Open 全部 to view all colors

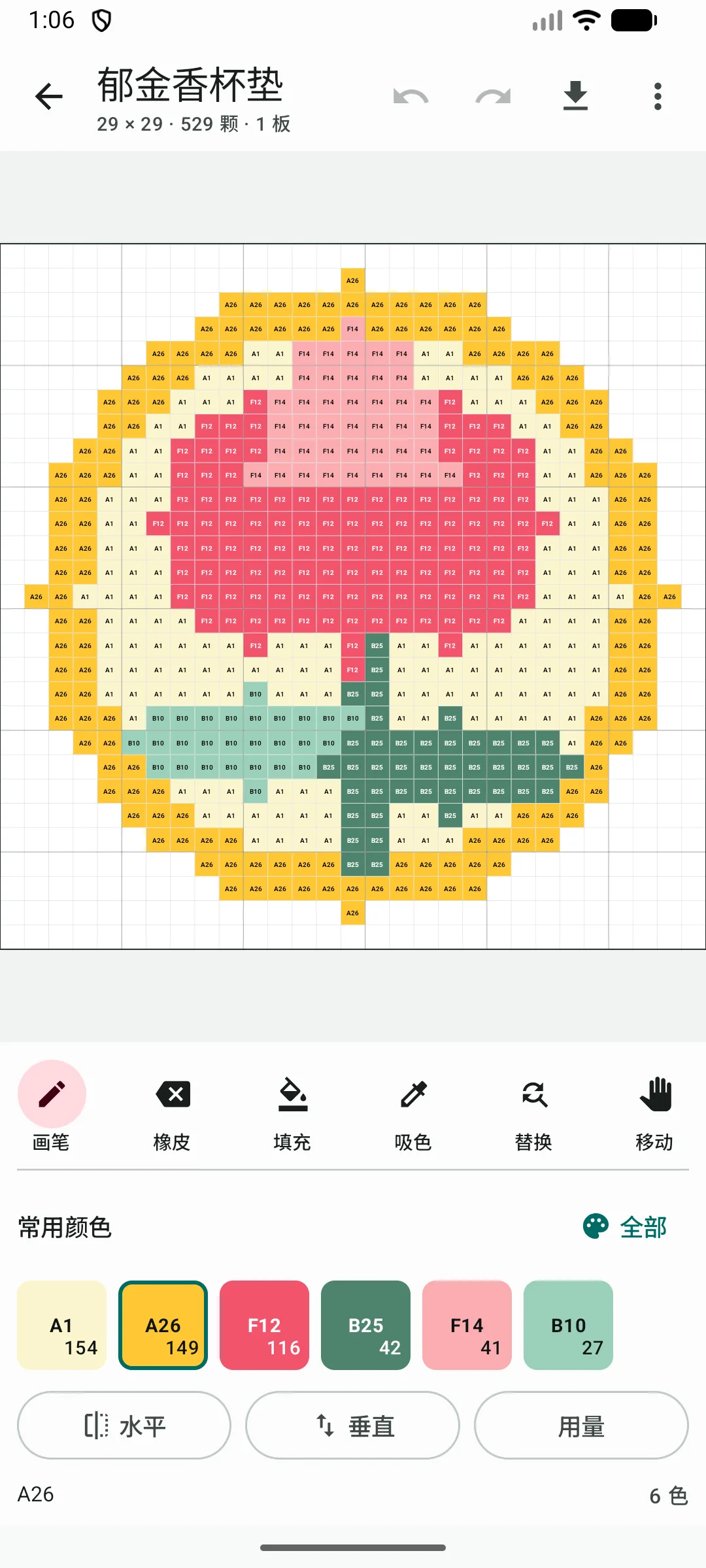click(625, 1227)
